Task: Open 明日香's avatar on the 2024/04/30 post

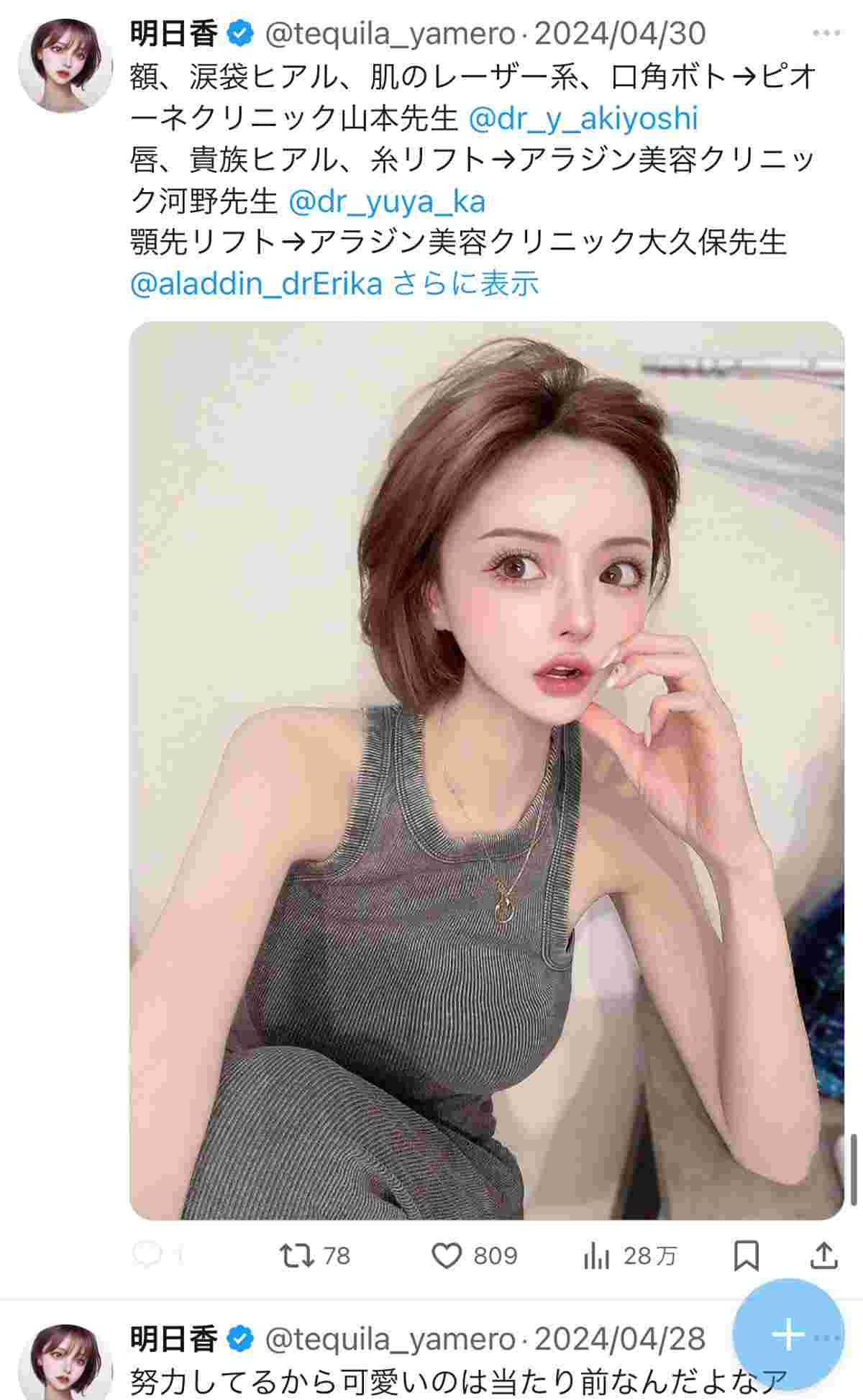Action: (65, 65)
